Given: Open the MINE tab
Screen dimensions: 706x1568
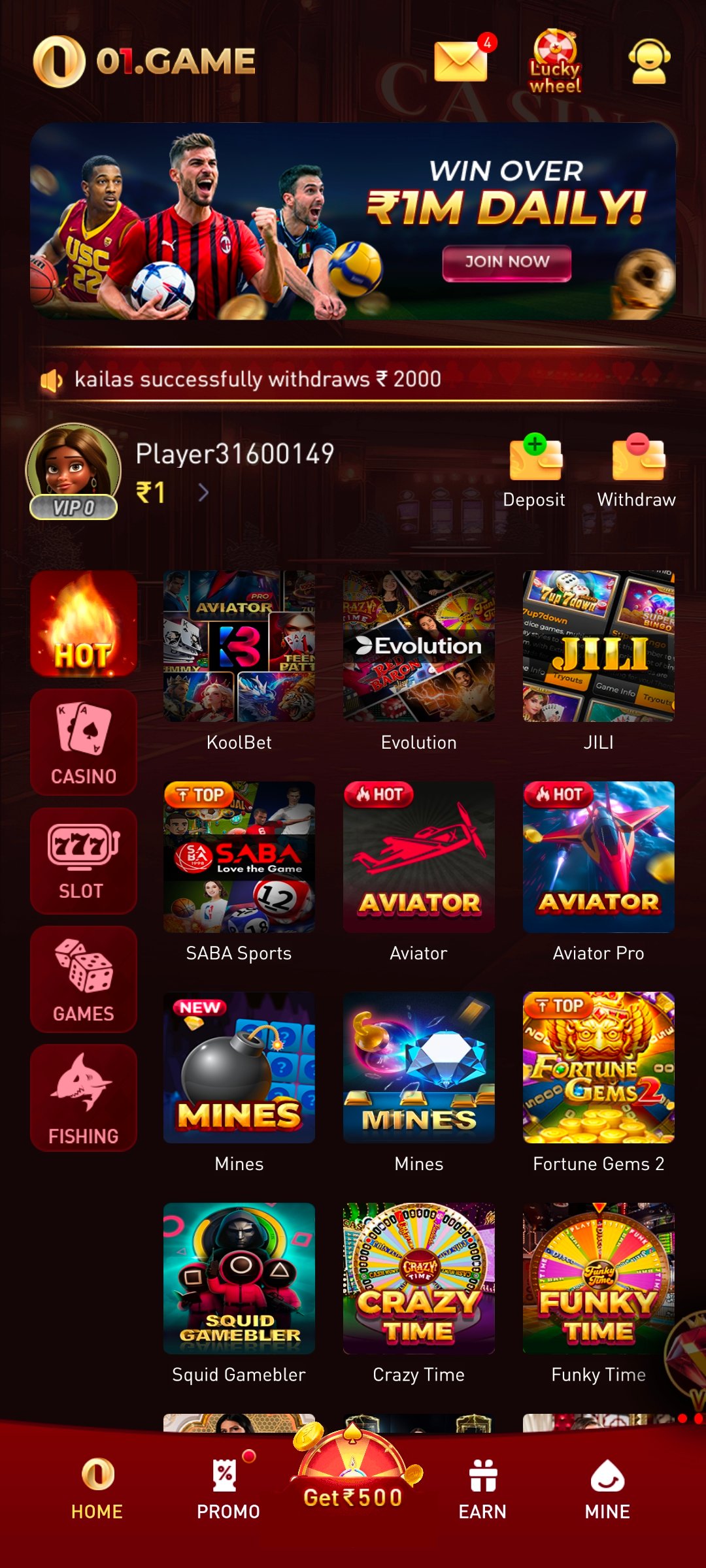Looking at the screenshot, I should 607,1496.
